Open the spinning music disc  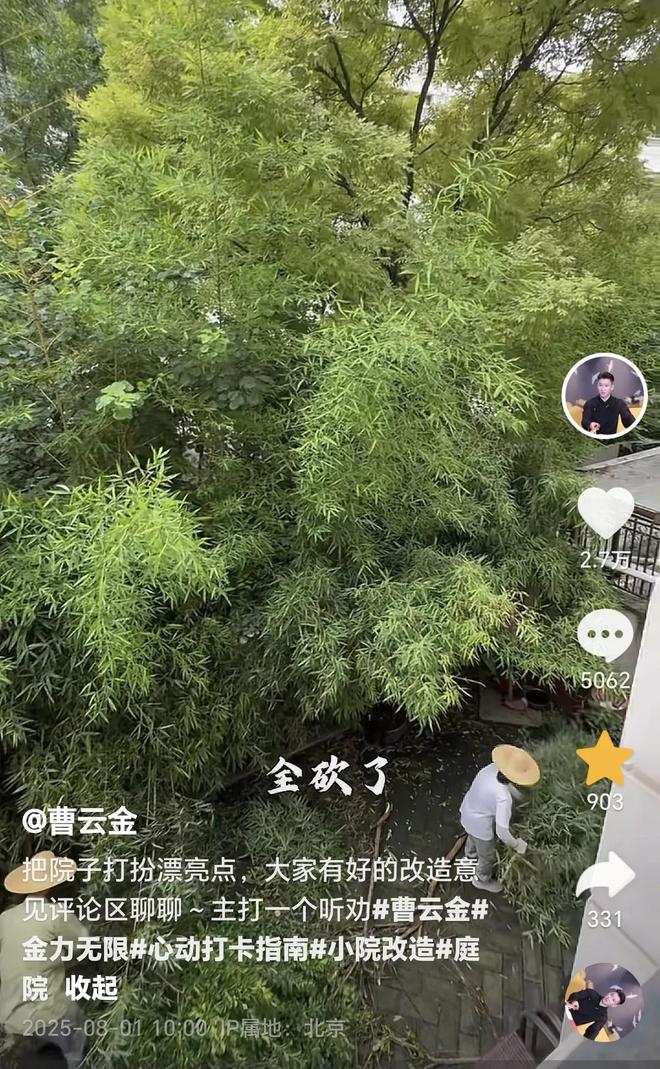[x=602, y=1002]
